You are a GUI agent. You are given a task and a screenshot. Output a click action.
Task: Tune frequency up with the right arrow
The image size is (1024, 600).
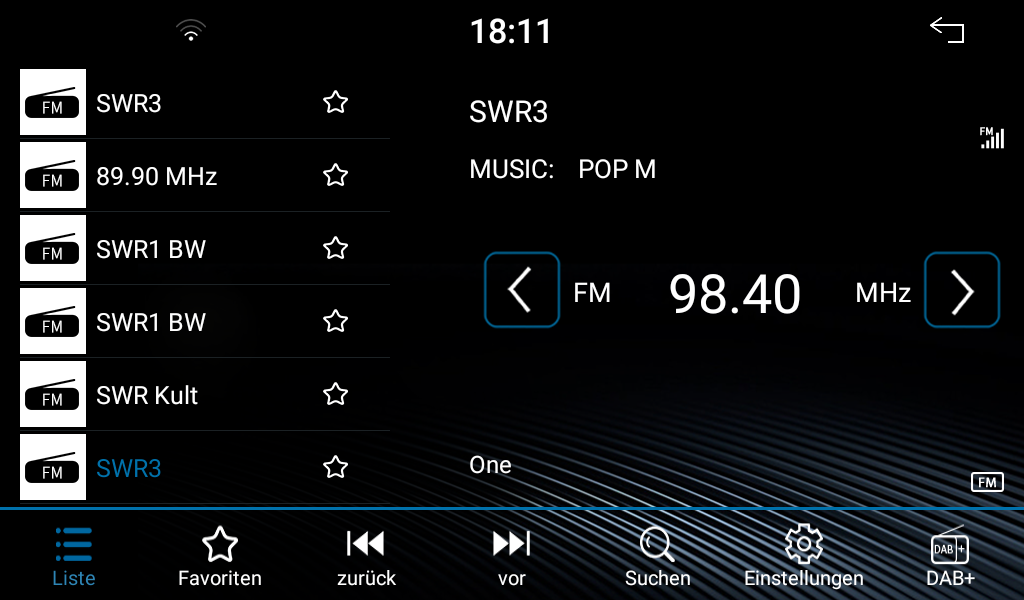pyautogui.click(x=961, y=290)
